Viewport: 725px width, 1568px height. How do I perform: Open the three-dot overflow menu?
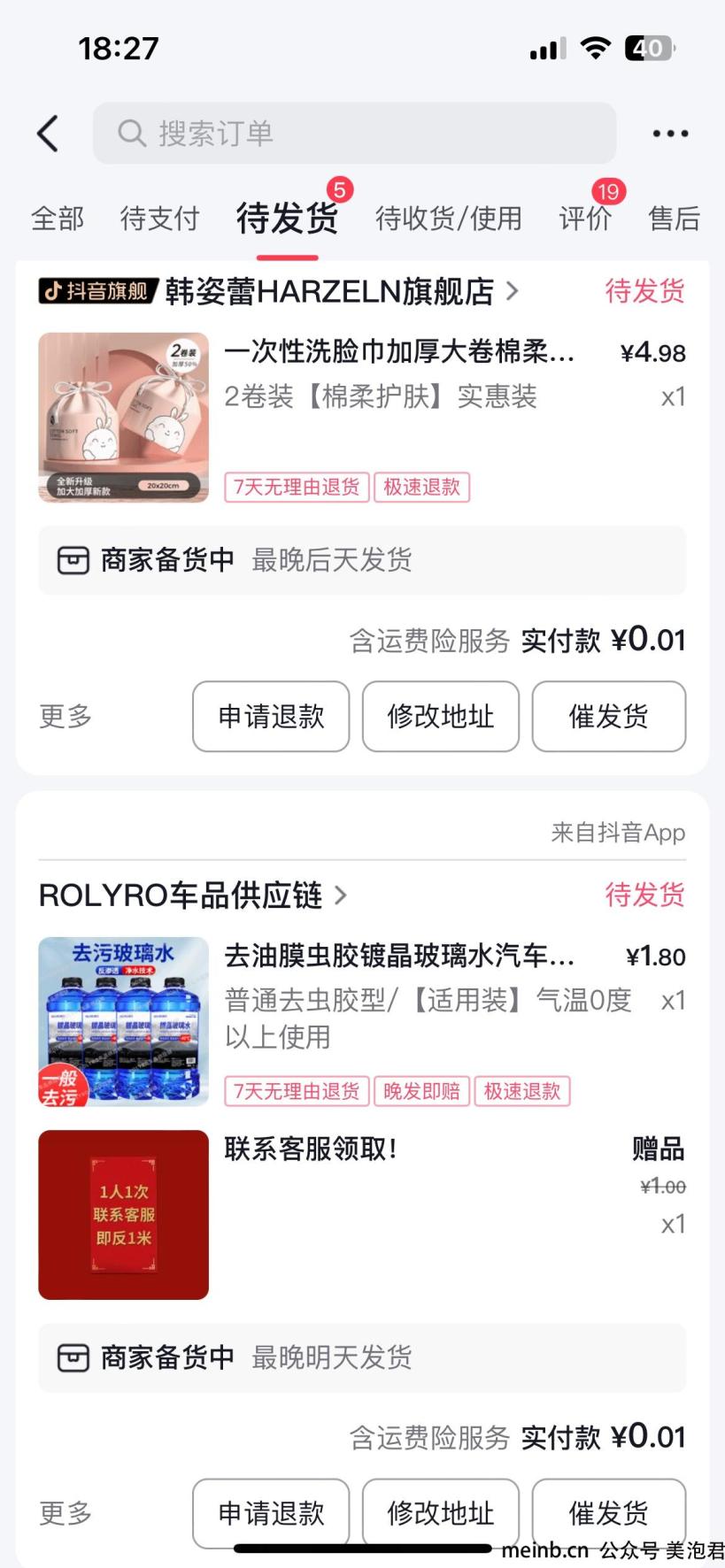click(x=670, y=134)
